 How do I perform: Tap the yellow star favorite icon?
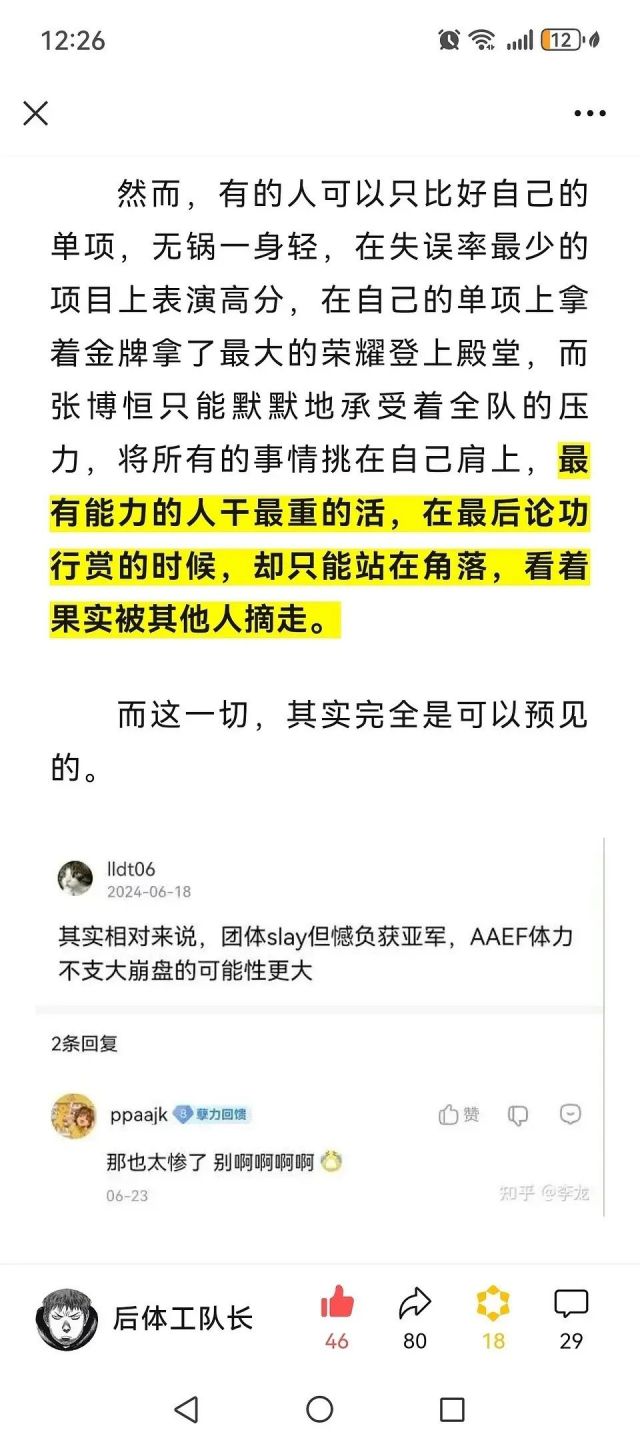(493, 1303)
